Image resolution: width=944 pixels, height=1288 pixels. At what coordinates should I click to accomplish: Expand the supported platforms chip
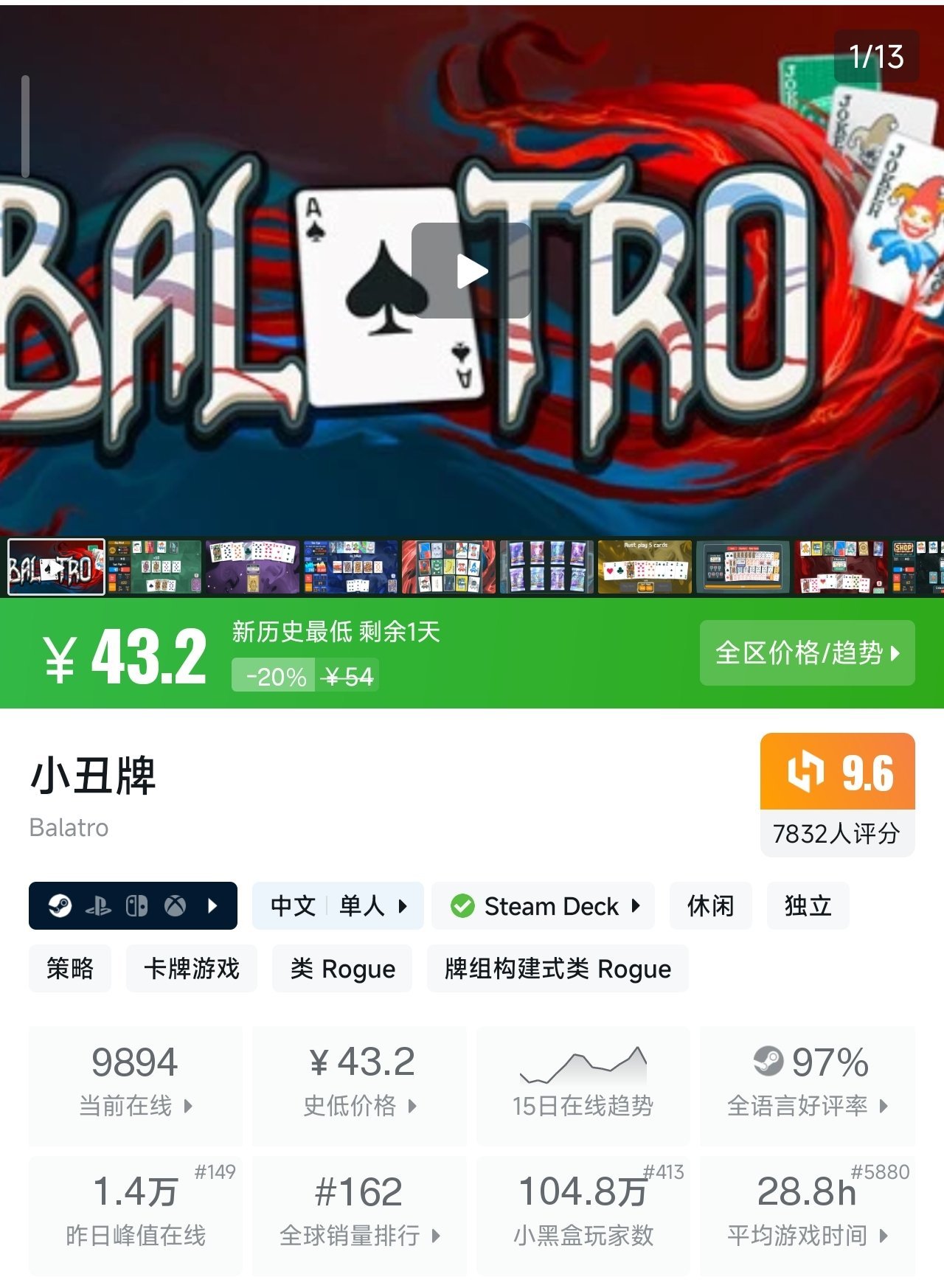[133, 905]
